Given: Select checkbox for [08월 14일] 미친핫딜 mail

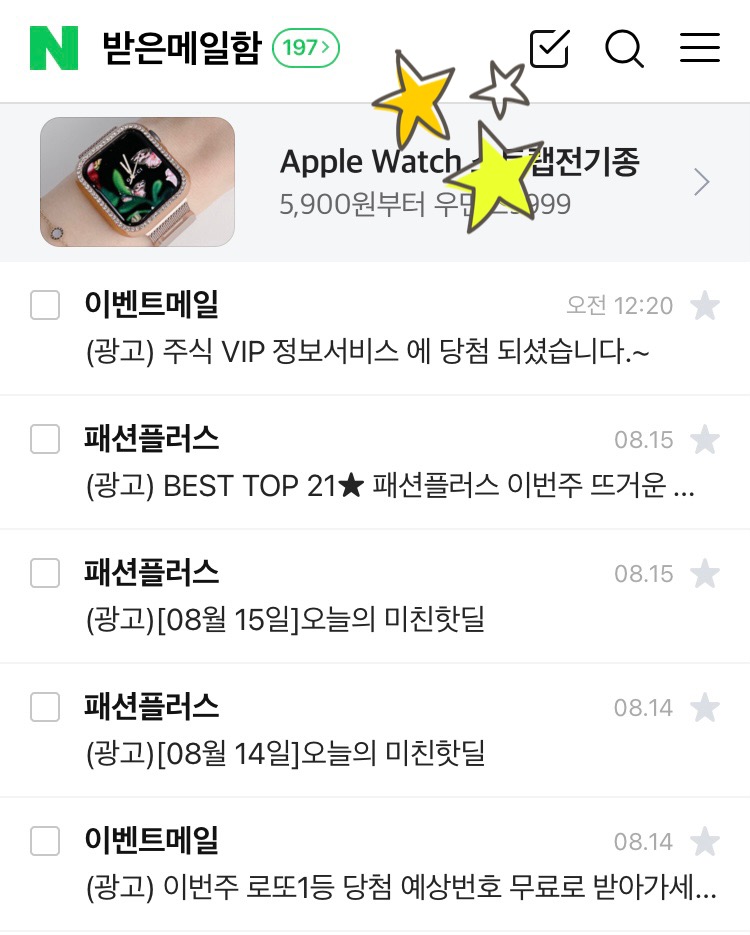Looking at the screenshot, I should [45, 707].
